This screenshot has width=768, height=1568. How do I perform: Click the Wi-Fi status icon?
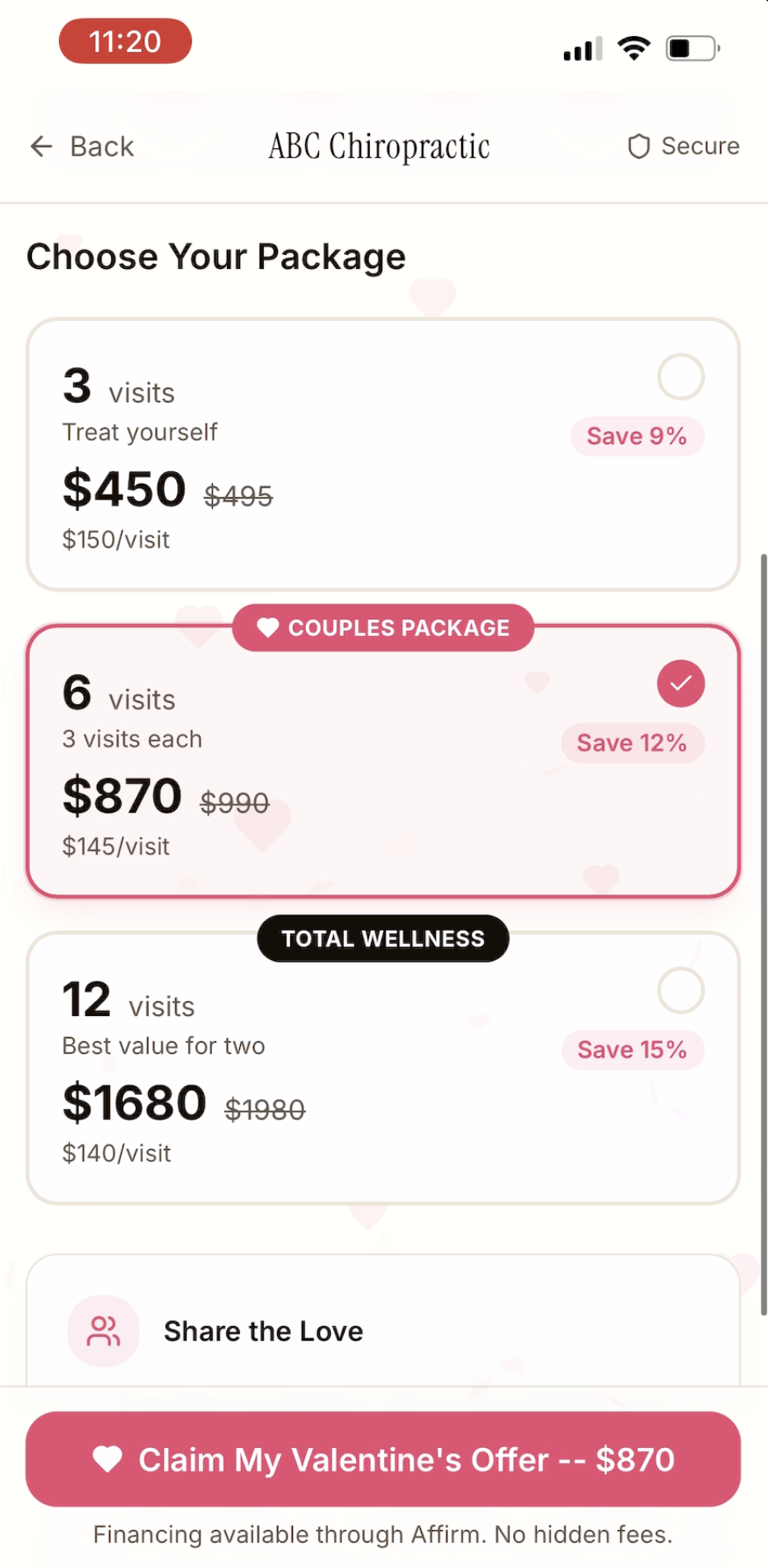point(632,47)
